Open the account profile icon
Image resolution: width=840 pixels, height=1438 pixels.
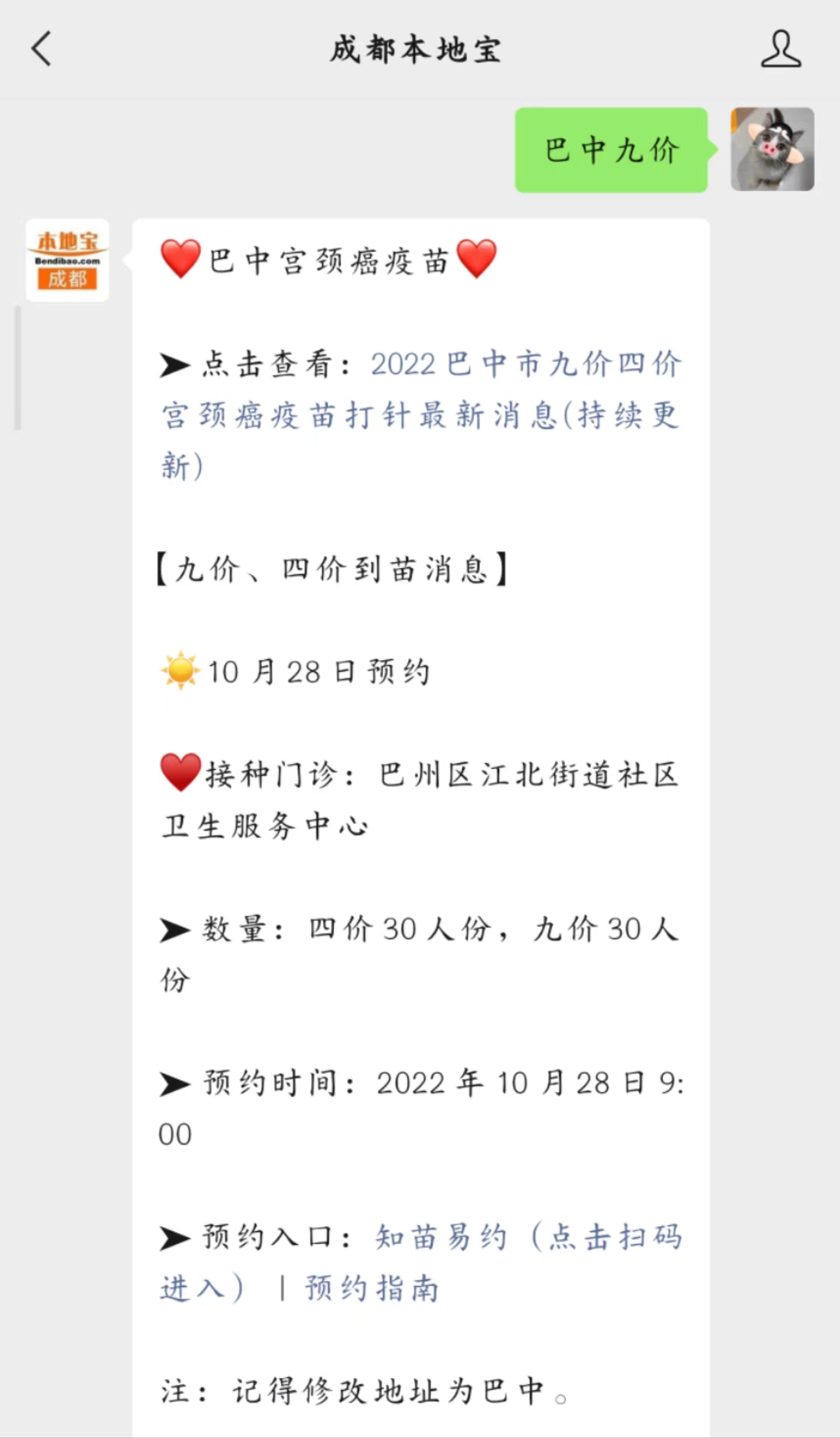pyautogui.click(x=780, y=49)
